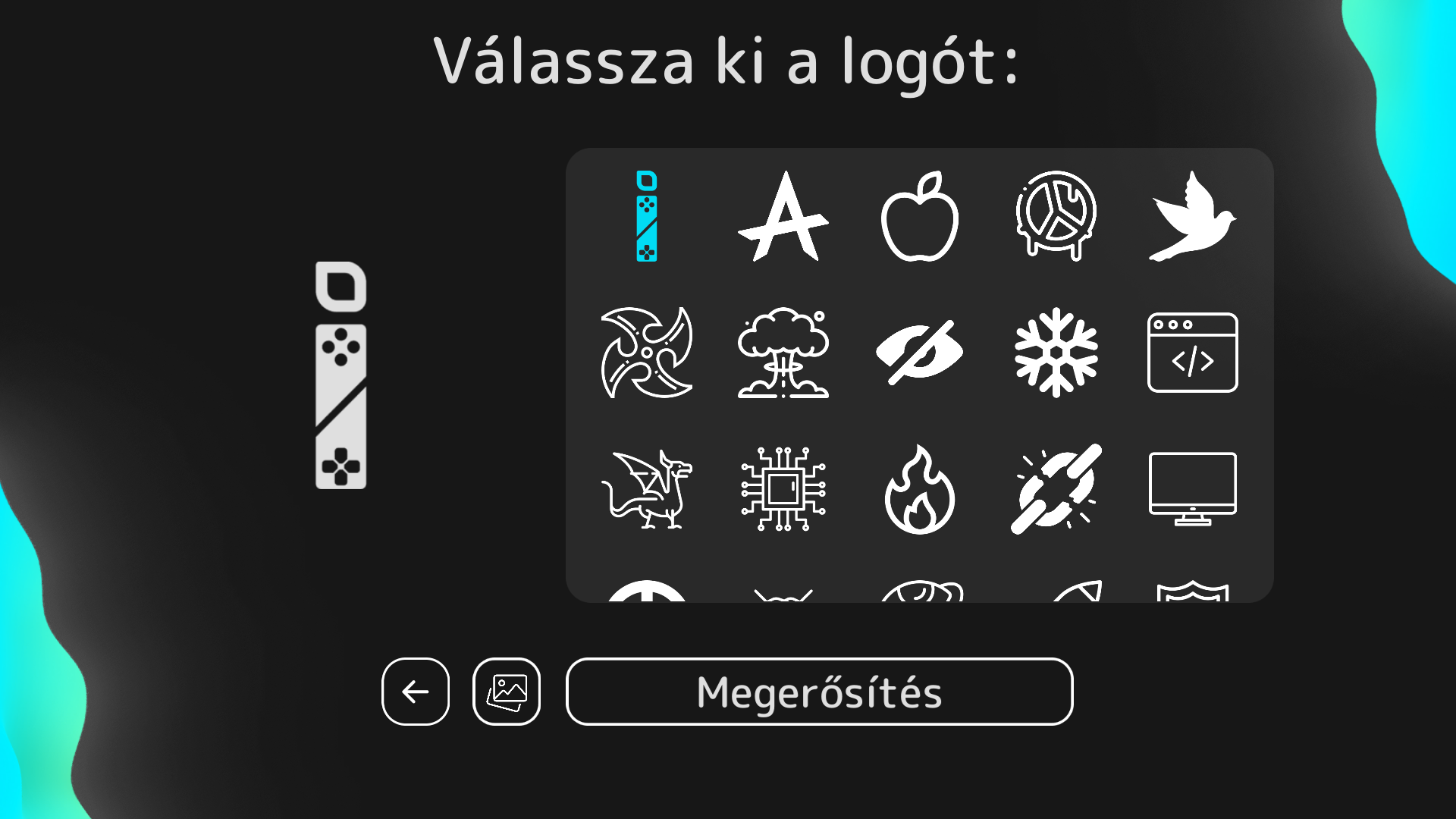Pick the apple logo
This screenshot has width=1456, height=819.
[x=919, y=216]
